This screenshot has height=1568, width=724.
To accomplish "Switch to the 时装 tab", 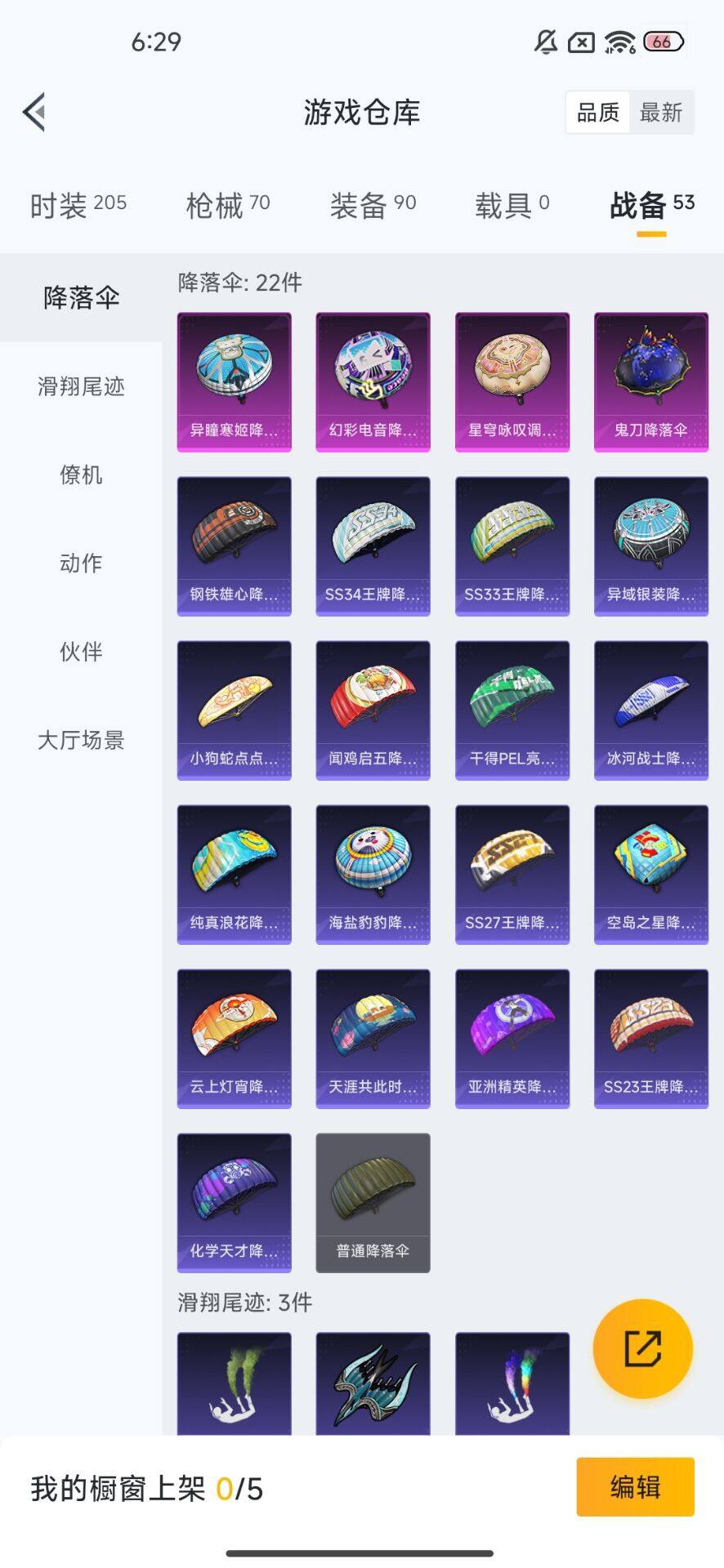I will (78, 205).
